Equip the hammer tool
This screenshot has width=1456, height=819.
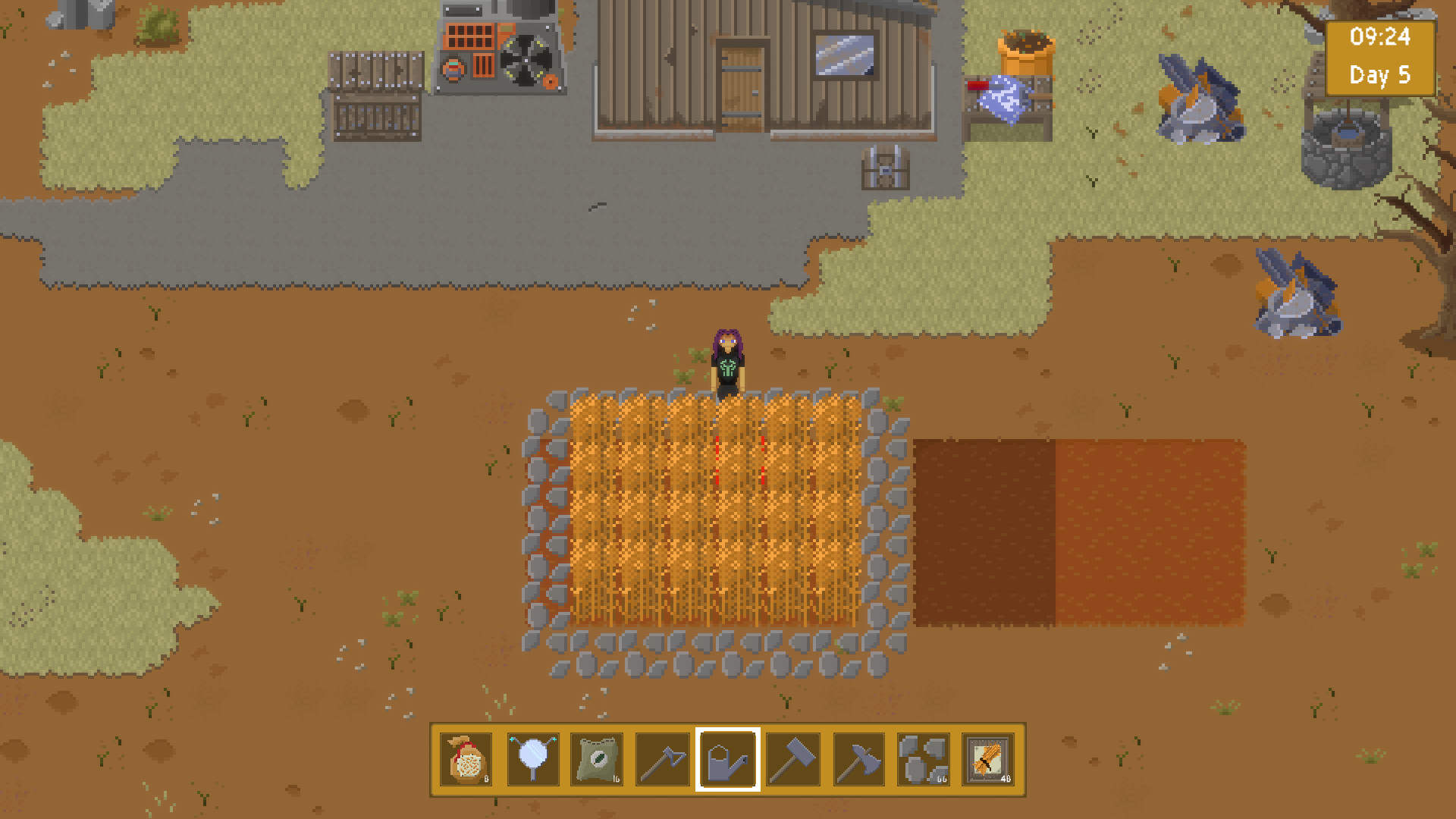(793, 759)
